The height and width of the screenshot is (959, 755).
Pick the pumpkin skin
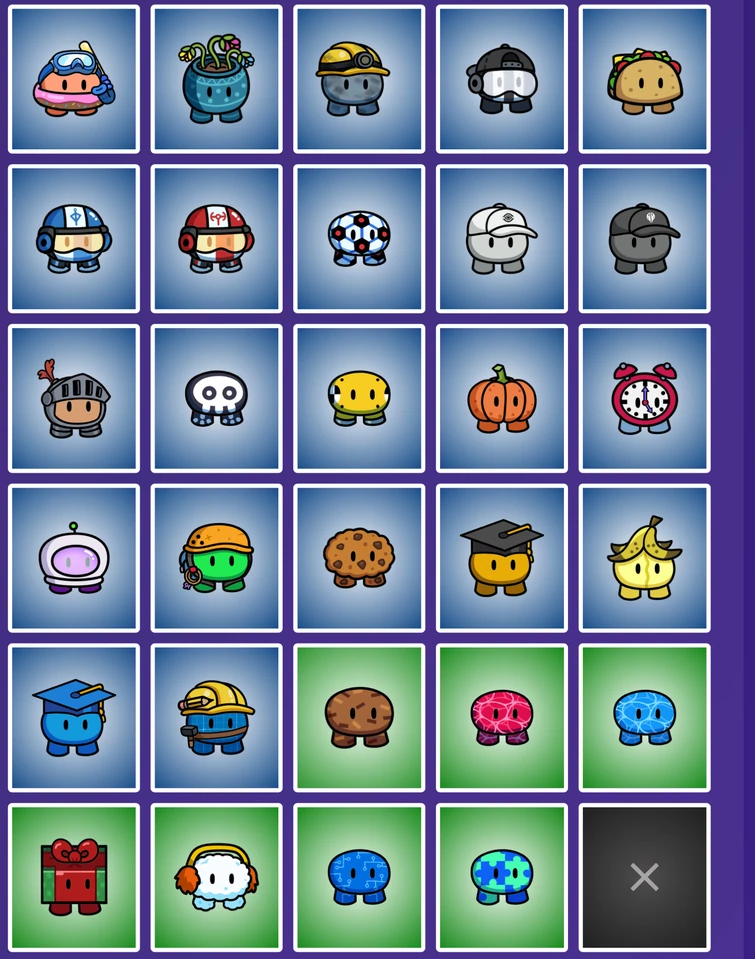click(502, 398)
